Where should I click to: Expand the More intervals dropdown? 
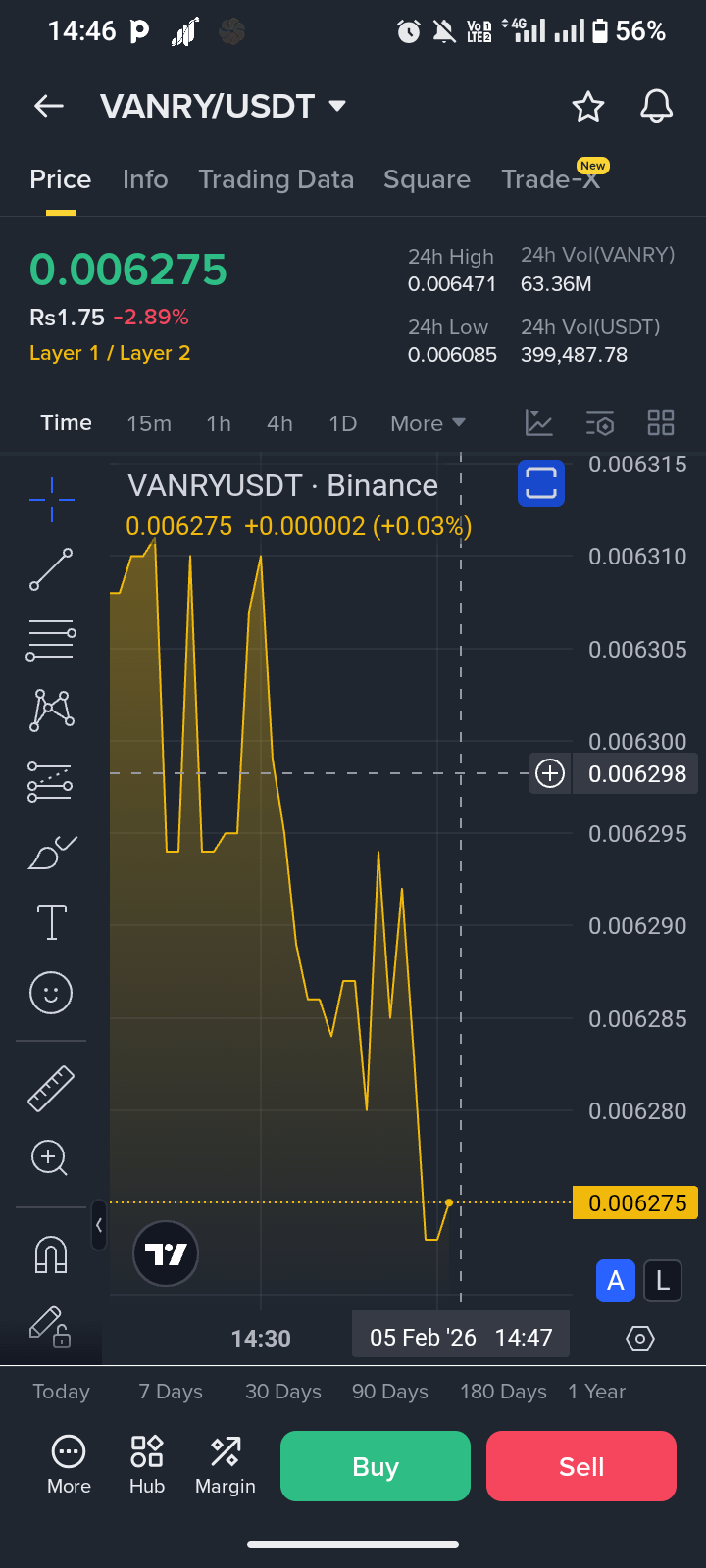pos(428,423)
